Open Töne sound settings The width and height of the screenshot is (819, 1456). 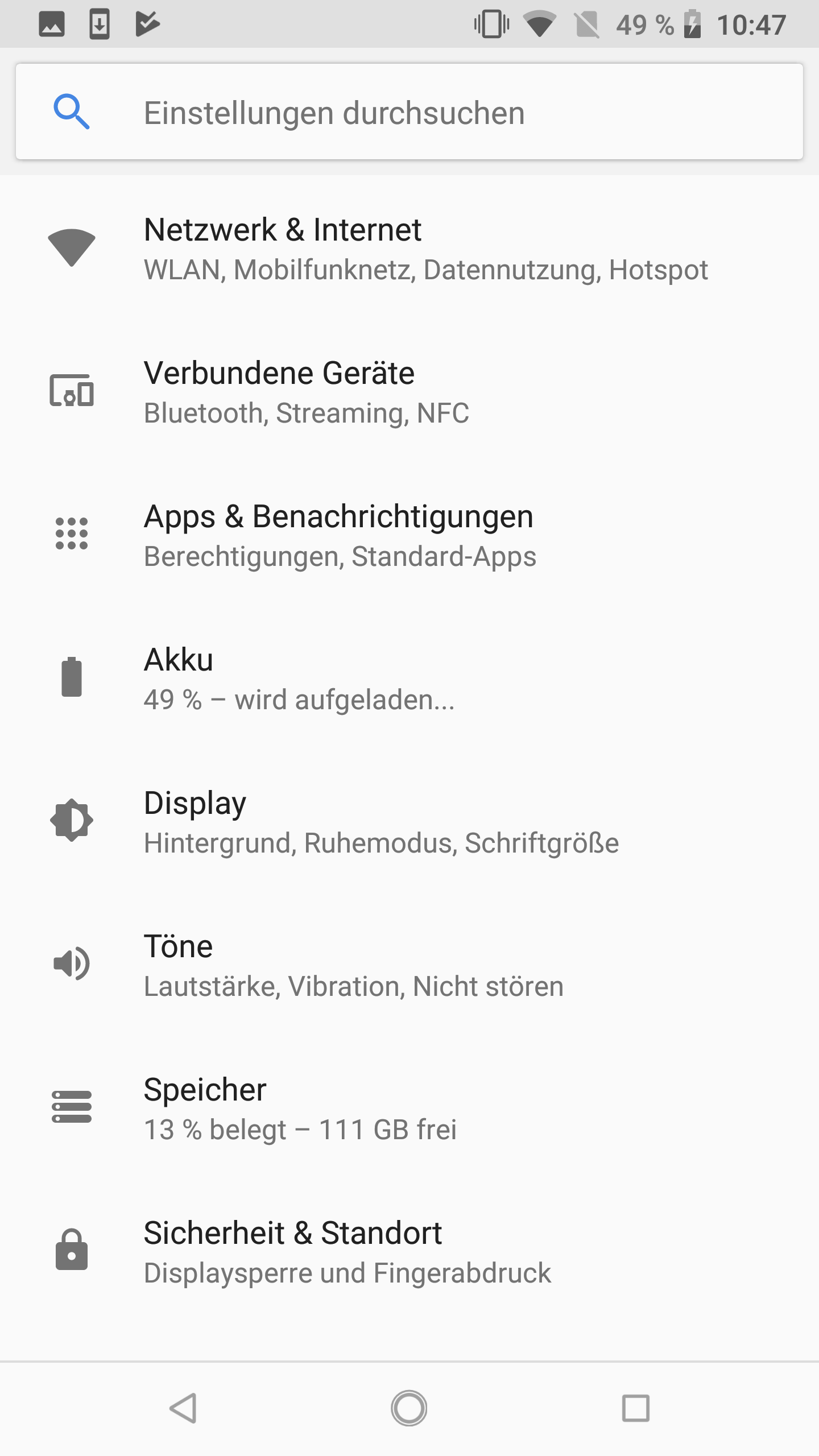[x=409, y=965]
